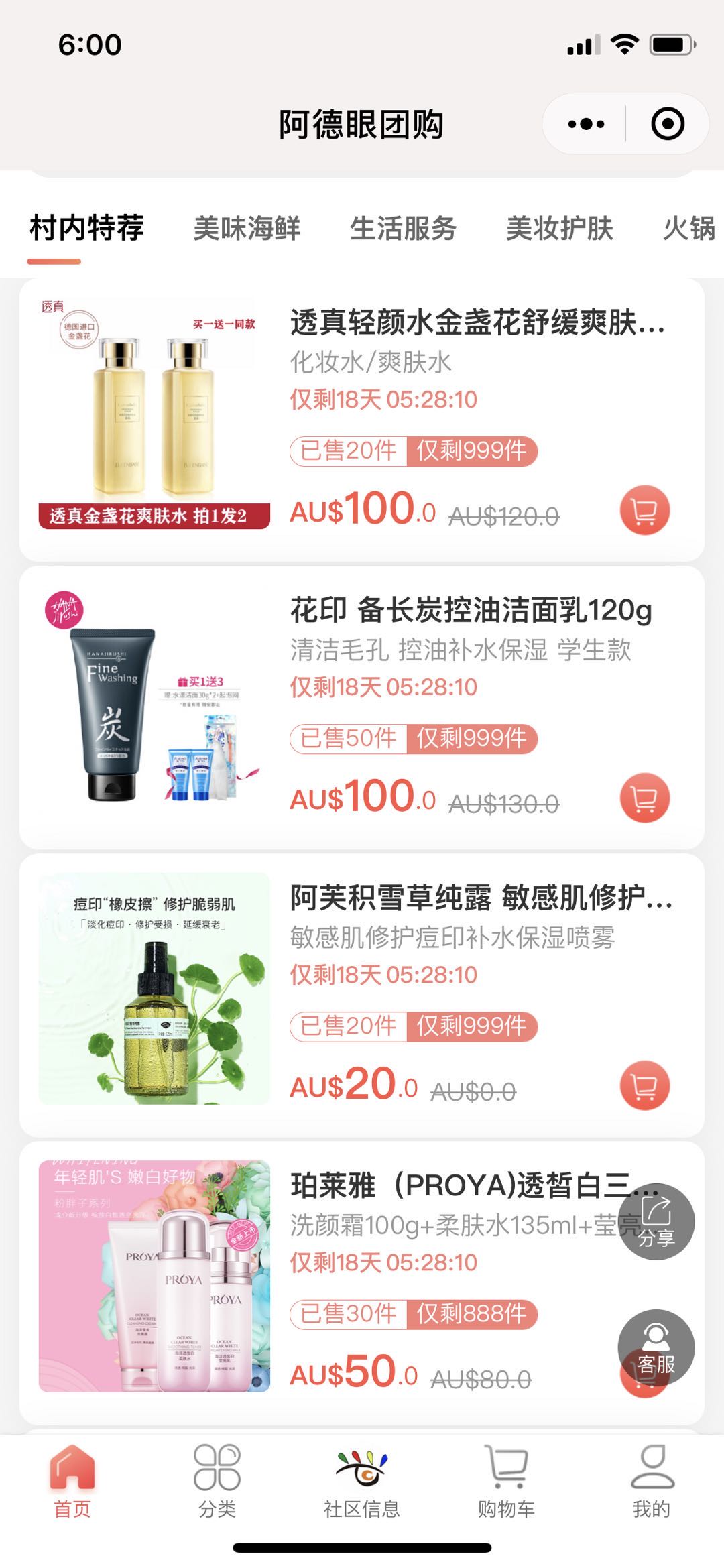
Task: Add 透真轻颜水金盏花 toner to cart
Action: [x=644, y=510]
